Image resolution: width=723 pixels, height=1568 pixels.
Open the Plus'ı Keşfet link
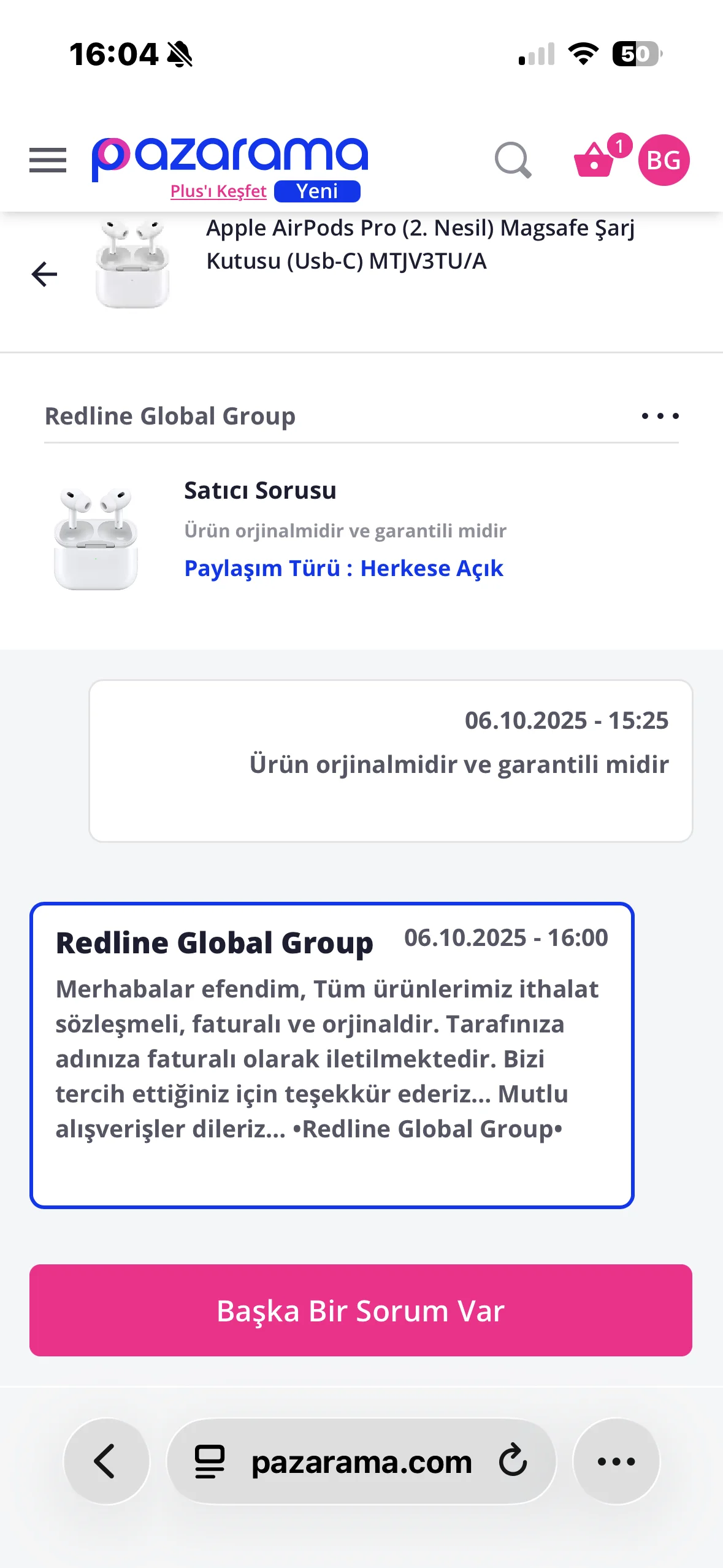click(218, 191)
